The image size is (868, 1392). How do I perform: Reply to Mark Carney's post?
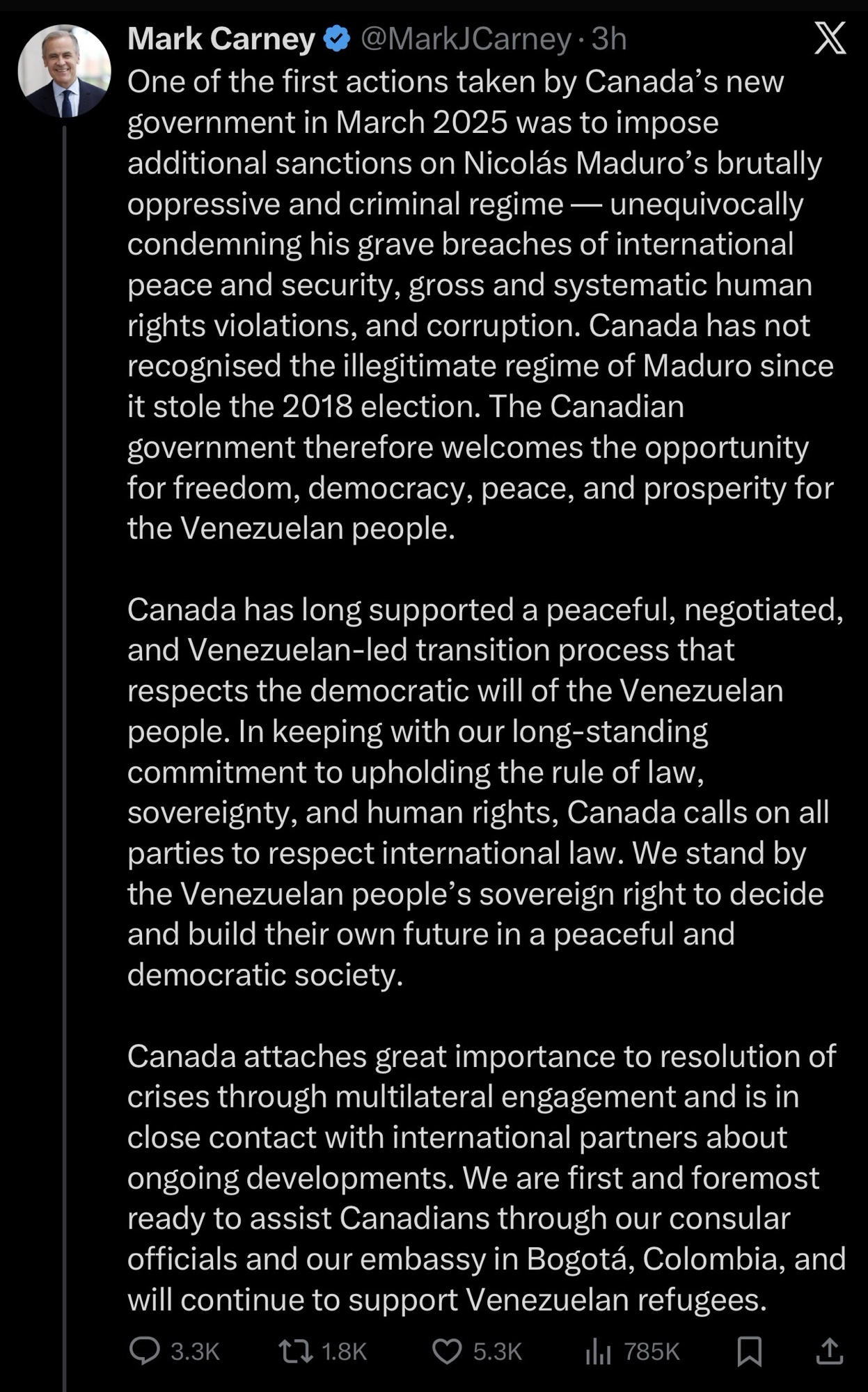pyautogui.click(x=145, y=1351)
